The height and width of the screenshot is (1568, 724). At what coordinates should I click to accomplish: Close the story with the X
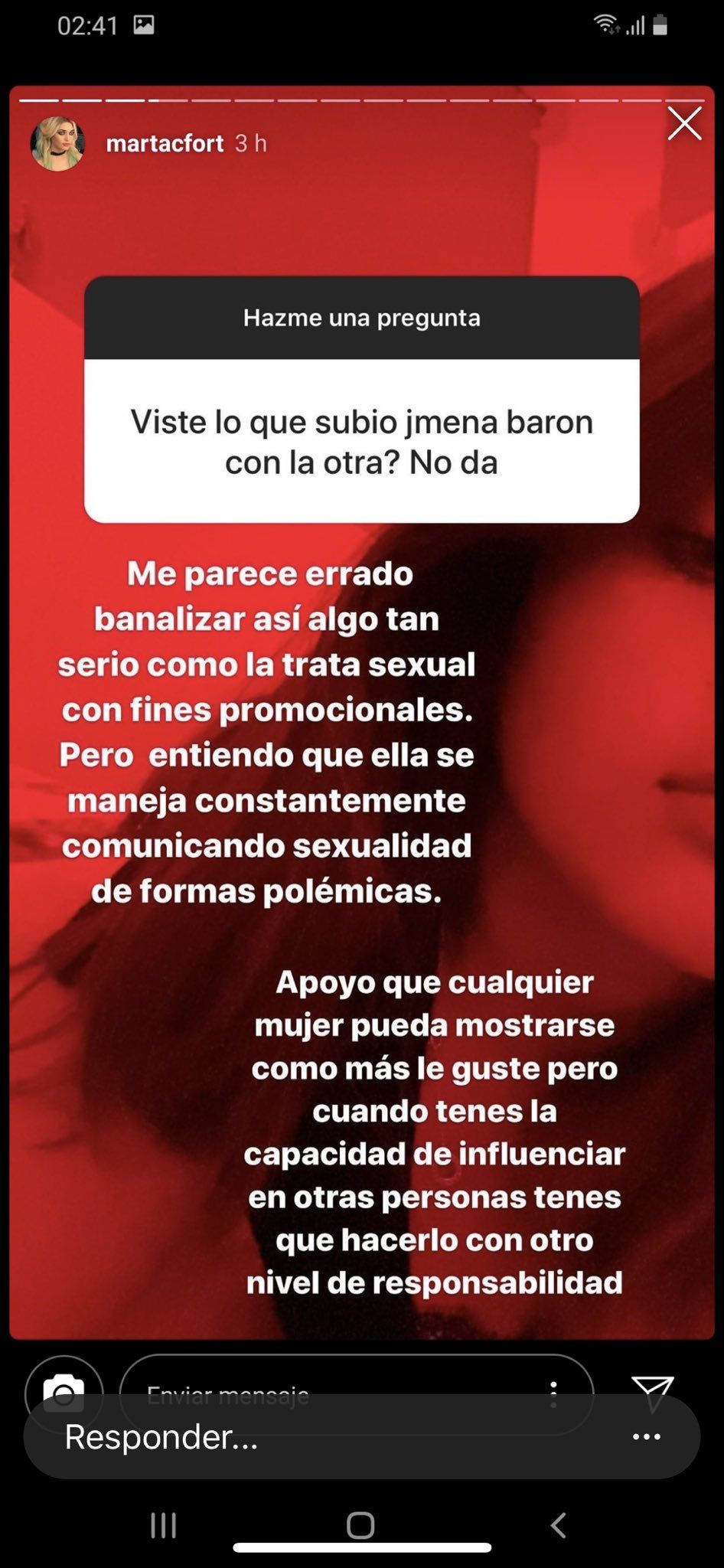coord(684,124)
